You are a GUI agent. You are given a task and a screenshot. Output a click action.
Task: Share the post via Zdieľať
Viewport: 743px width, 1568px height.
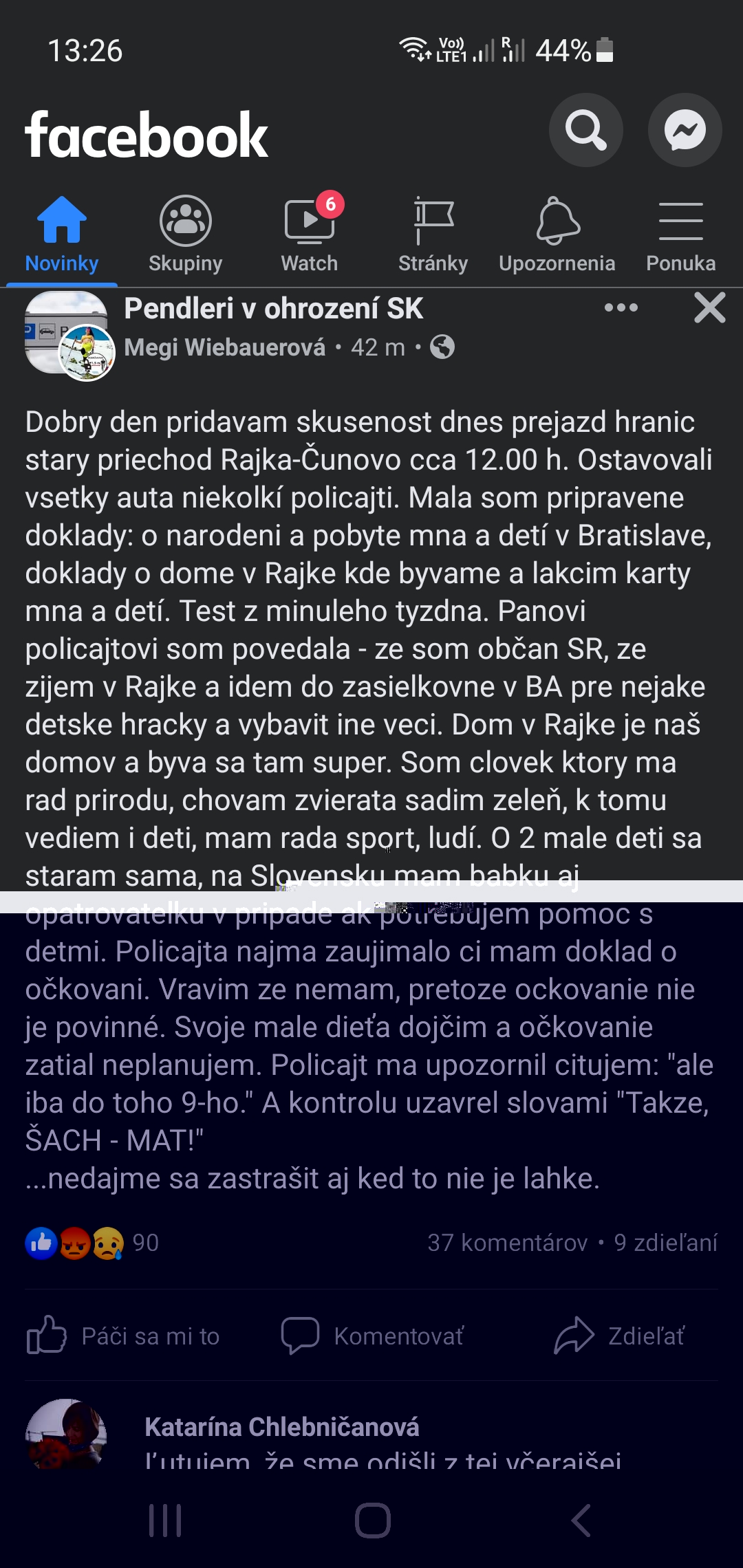tap(619, 1336)
